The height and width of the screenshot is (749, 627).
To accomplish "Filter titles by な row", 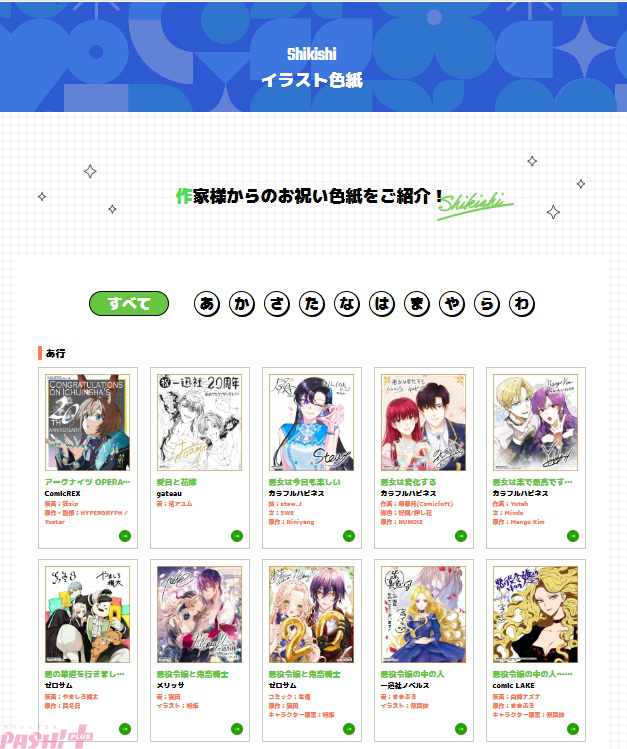I will [347, 304].
